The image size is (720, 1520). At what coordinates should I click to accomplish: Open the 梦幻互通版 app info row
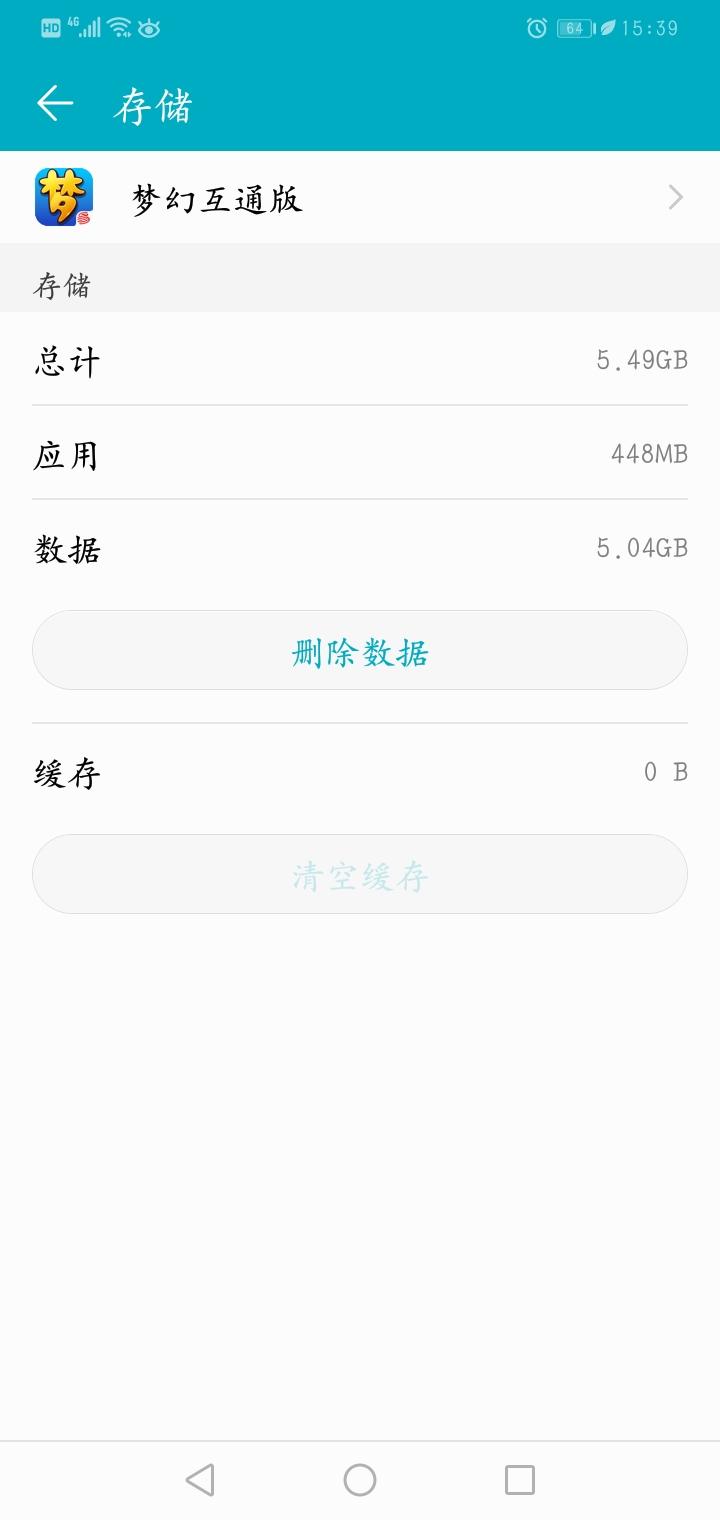click(360, 198)
